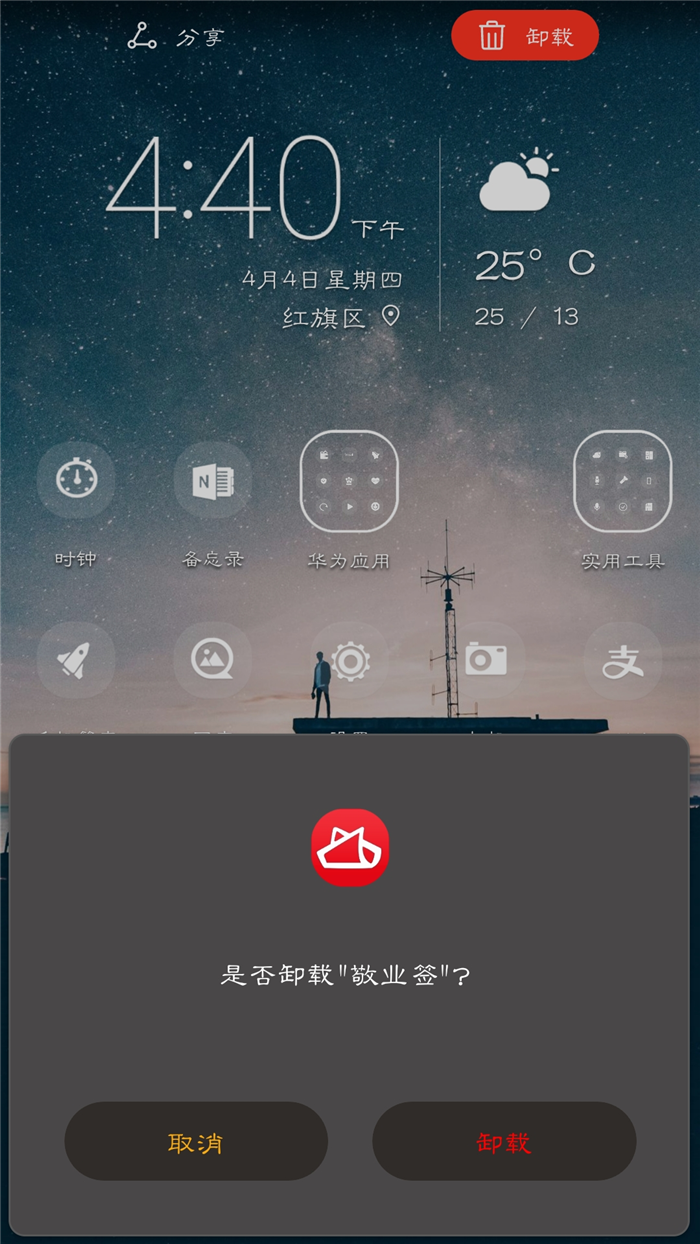Launch the Alipay 支 app icon
The height and width of the screenshot is (1244, 700).
tap(622, 660)
